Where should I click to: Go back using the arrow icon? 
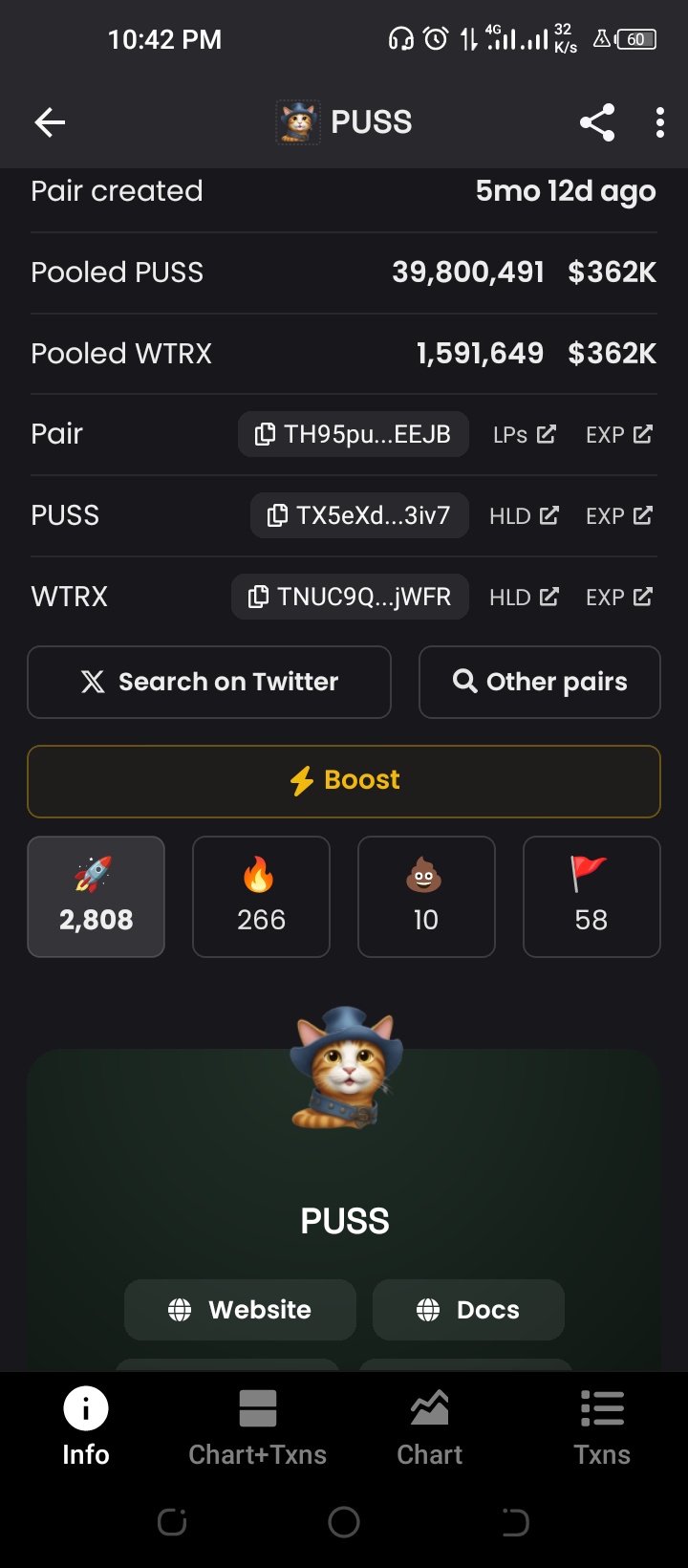tap(50, 122)
